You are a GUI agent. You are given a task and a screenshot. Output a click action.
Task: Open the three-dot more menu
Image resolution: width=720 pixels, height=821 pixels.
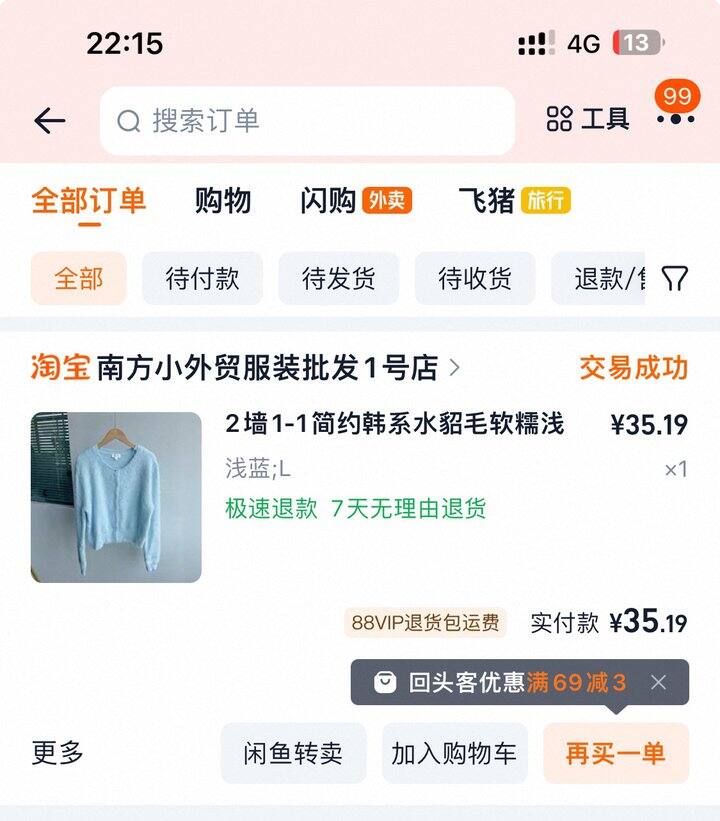pyautogui.click(x=676, y=118)
